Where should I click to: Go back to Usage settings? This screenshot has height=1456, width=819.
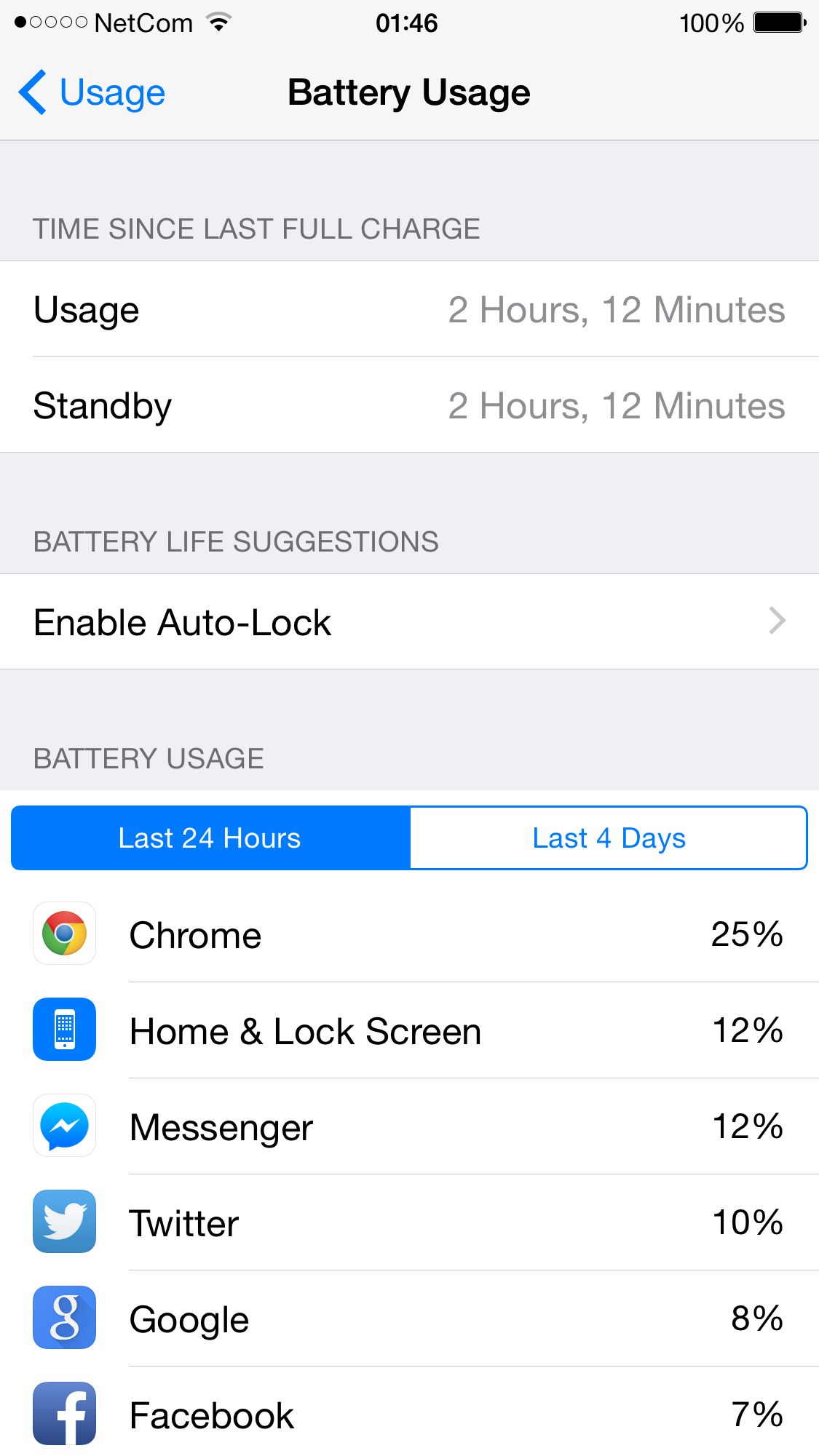[92, 92]
